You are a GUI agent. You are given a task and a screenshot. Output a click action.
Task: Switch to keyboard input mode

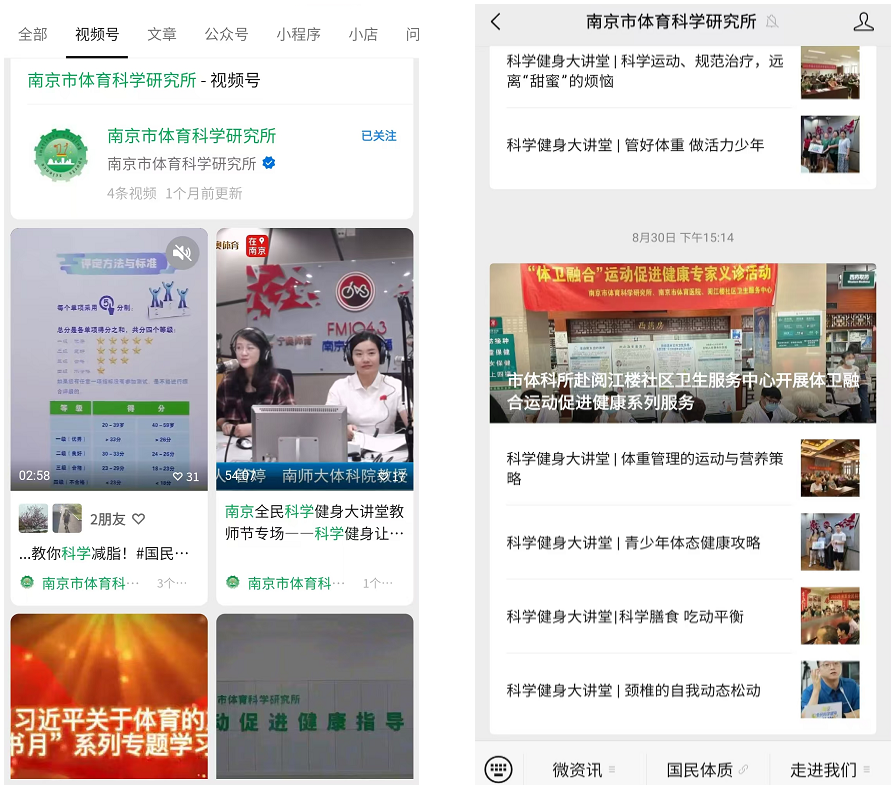click(498, 768)
